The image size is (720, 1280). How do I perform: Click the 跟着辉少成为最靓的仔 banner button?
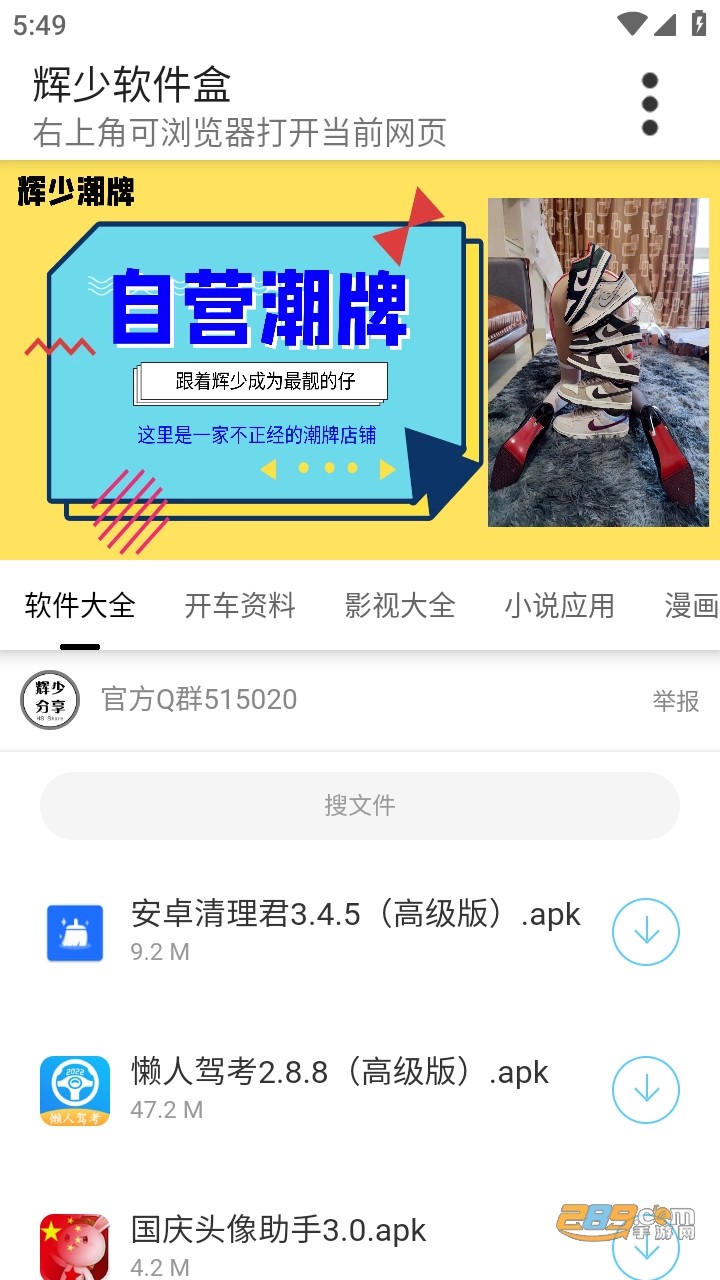point(262,382)
